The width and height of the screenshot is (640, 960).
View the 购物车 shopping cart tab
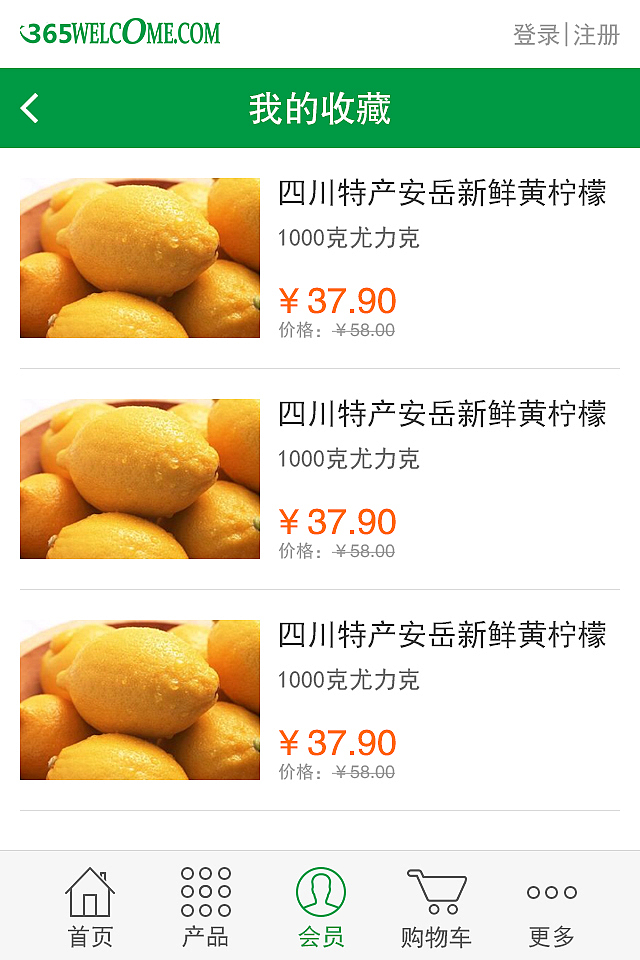pyautogui.click(x=436, y=906)
